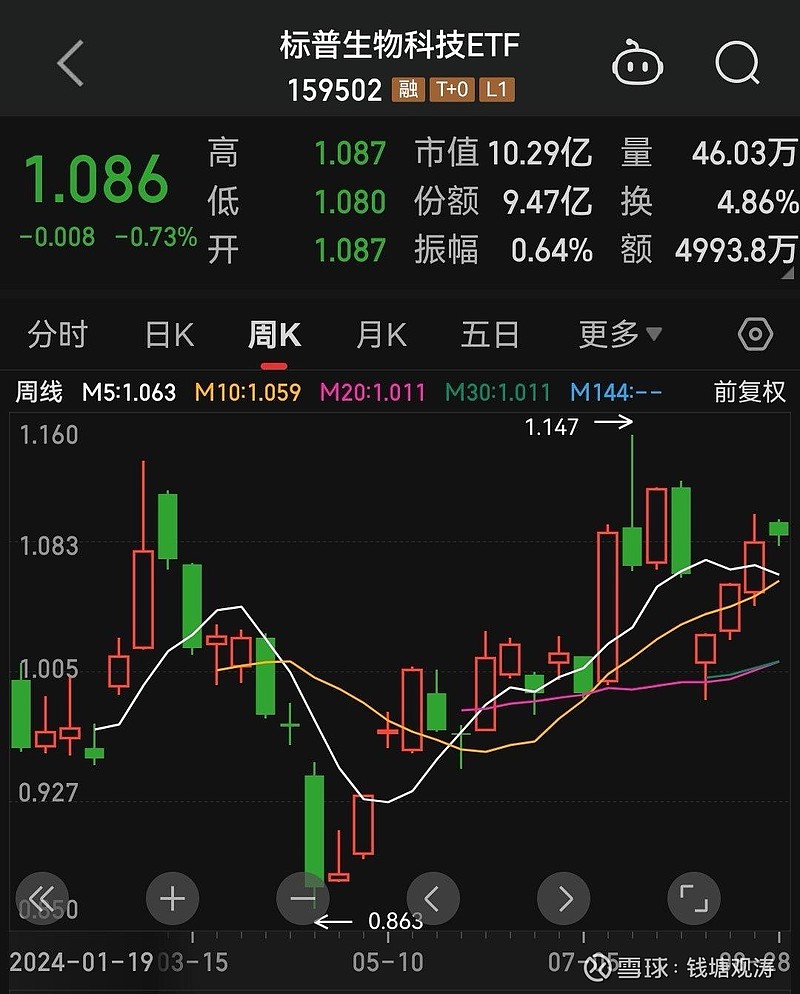Zoom out of chart with minus icon
800x994 pixels.
tap(303, 898)
